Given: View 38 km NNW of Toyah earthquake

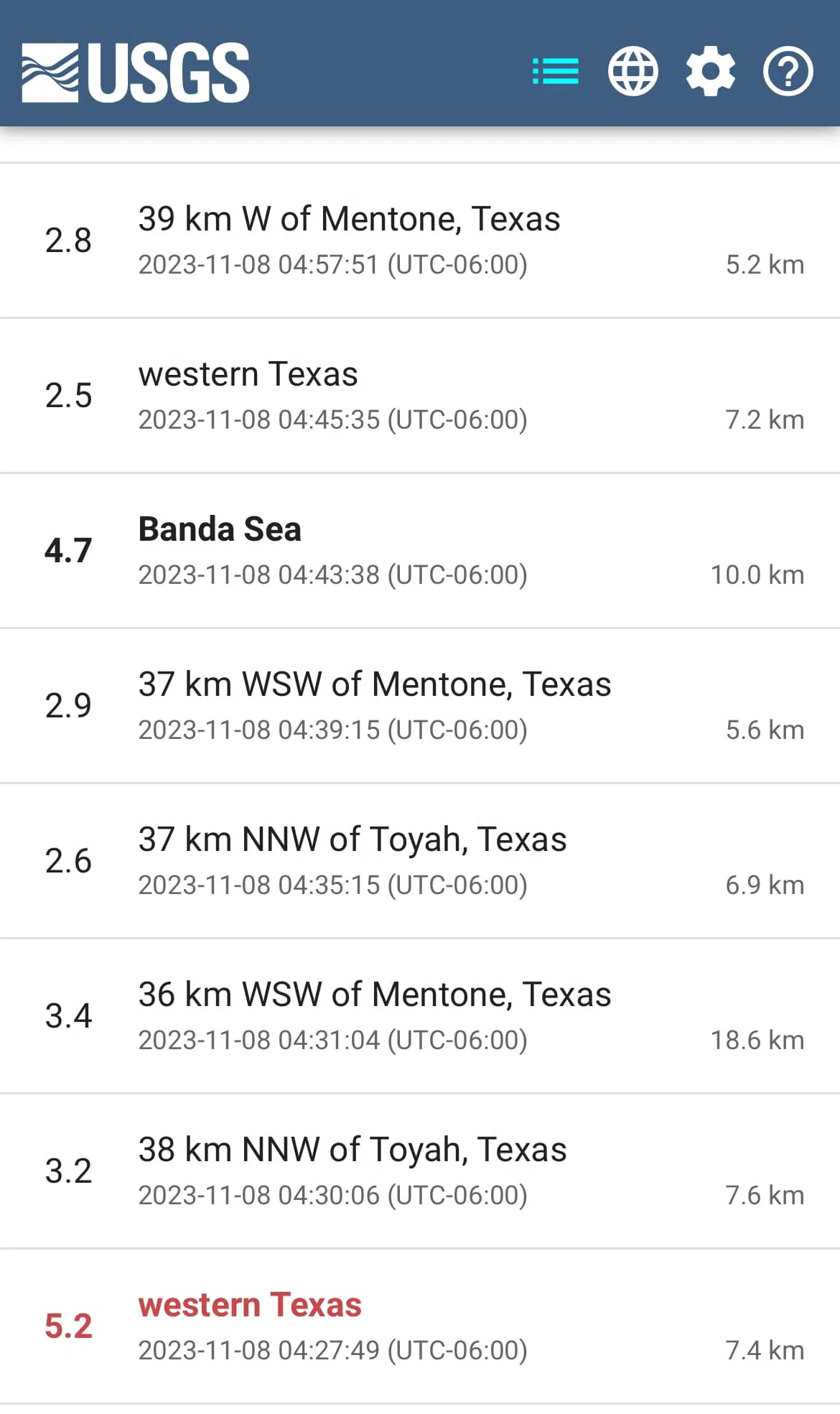Looking at the screenshot, I should click(x=420, y=1171).
